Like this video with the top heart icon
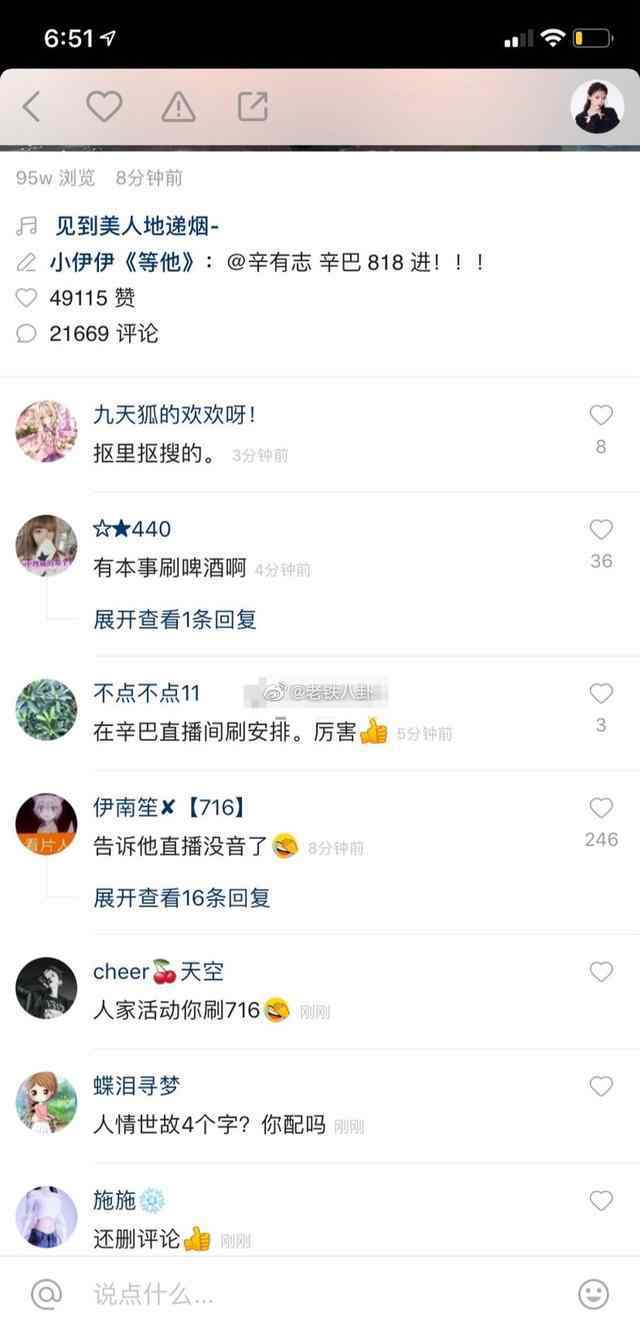The width and height of the screenshot is (640, 1325). 104,106
